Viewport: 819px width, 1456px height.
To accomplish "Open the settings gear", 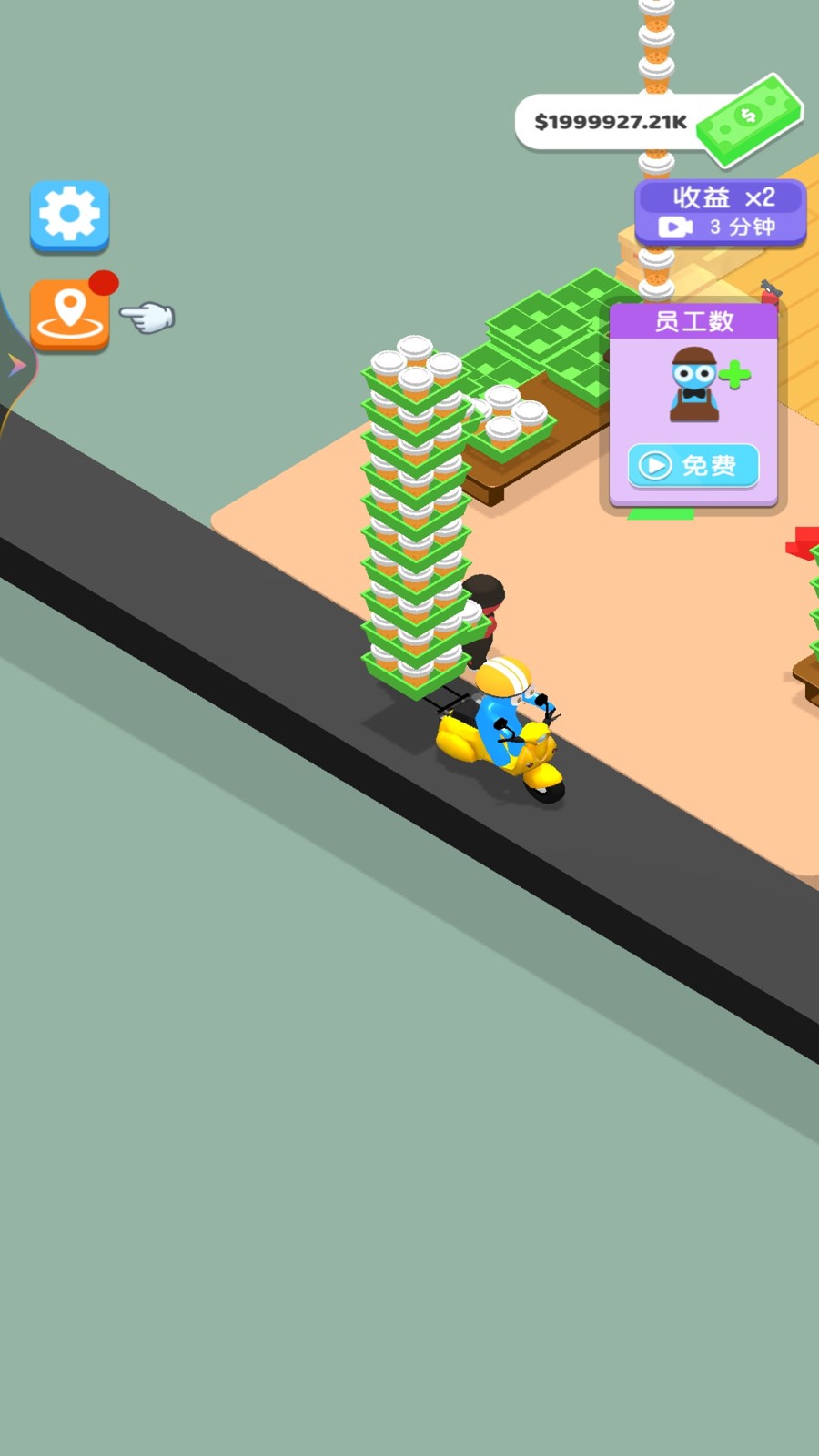I will coord(69,216).
